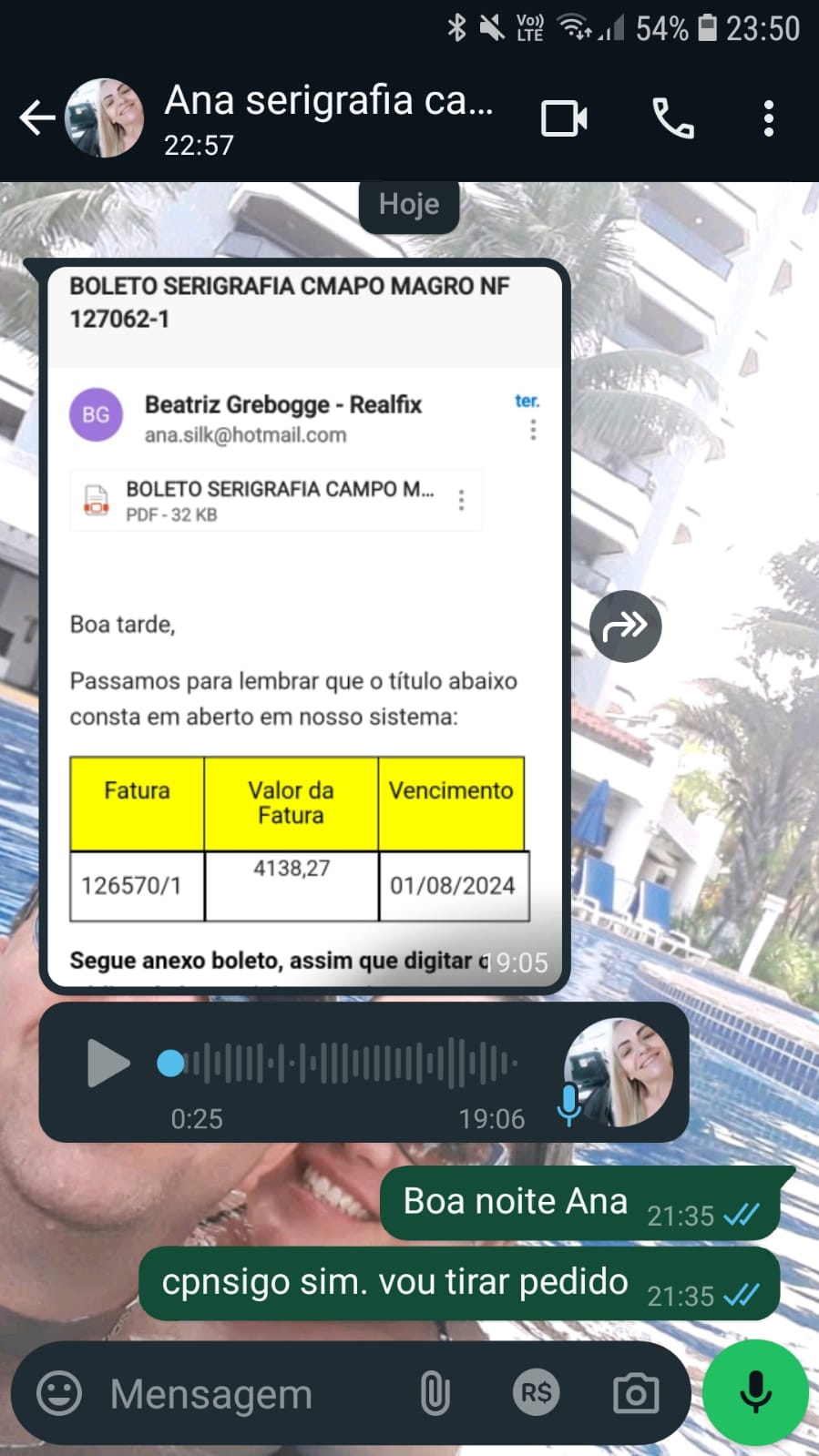Open the camera from message bar

click(635, 1393)
